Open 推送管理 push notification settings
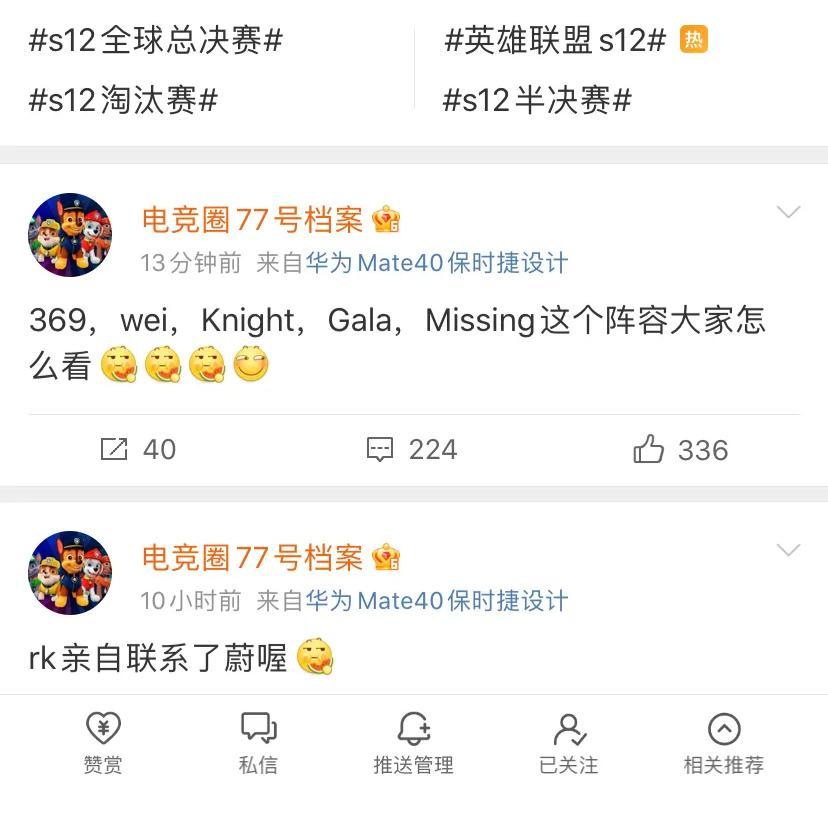The image size is (828, 813). coord(413,743)
